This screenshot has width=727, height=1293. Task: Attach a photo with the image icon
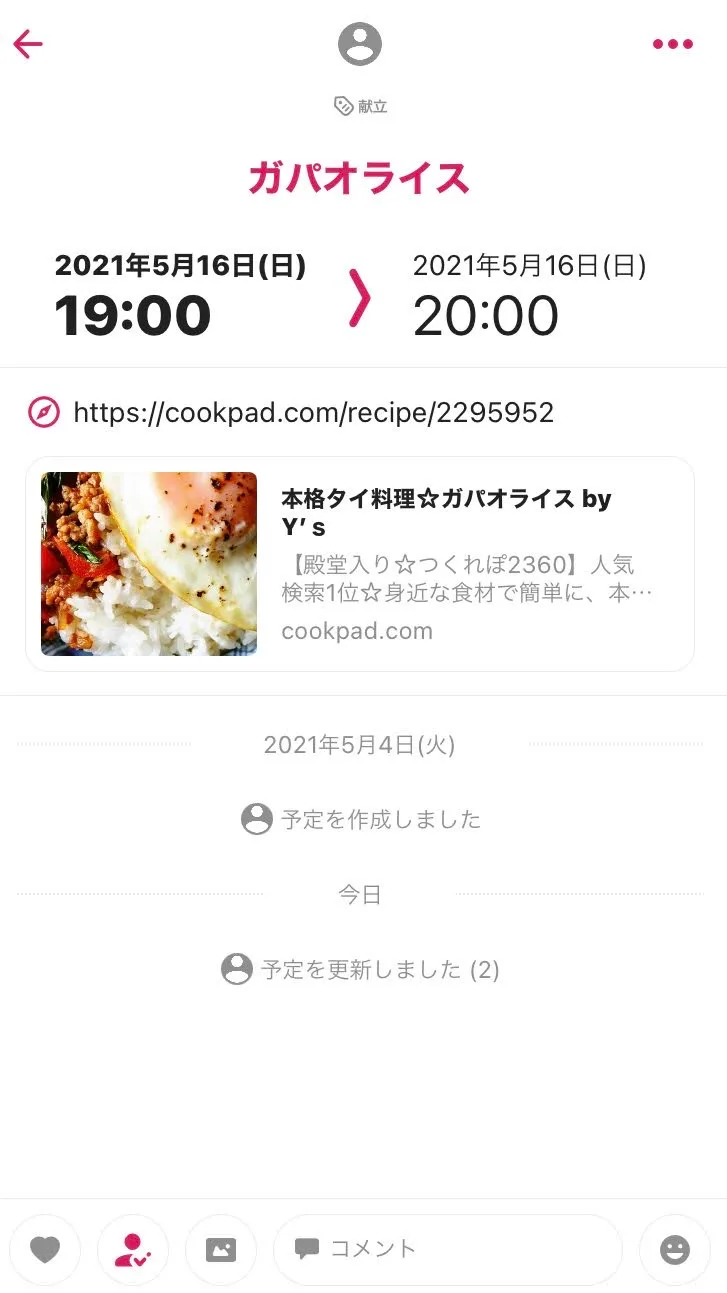pos(220,1249)
